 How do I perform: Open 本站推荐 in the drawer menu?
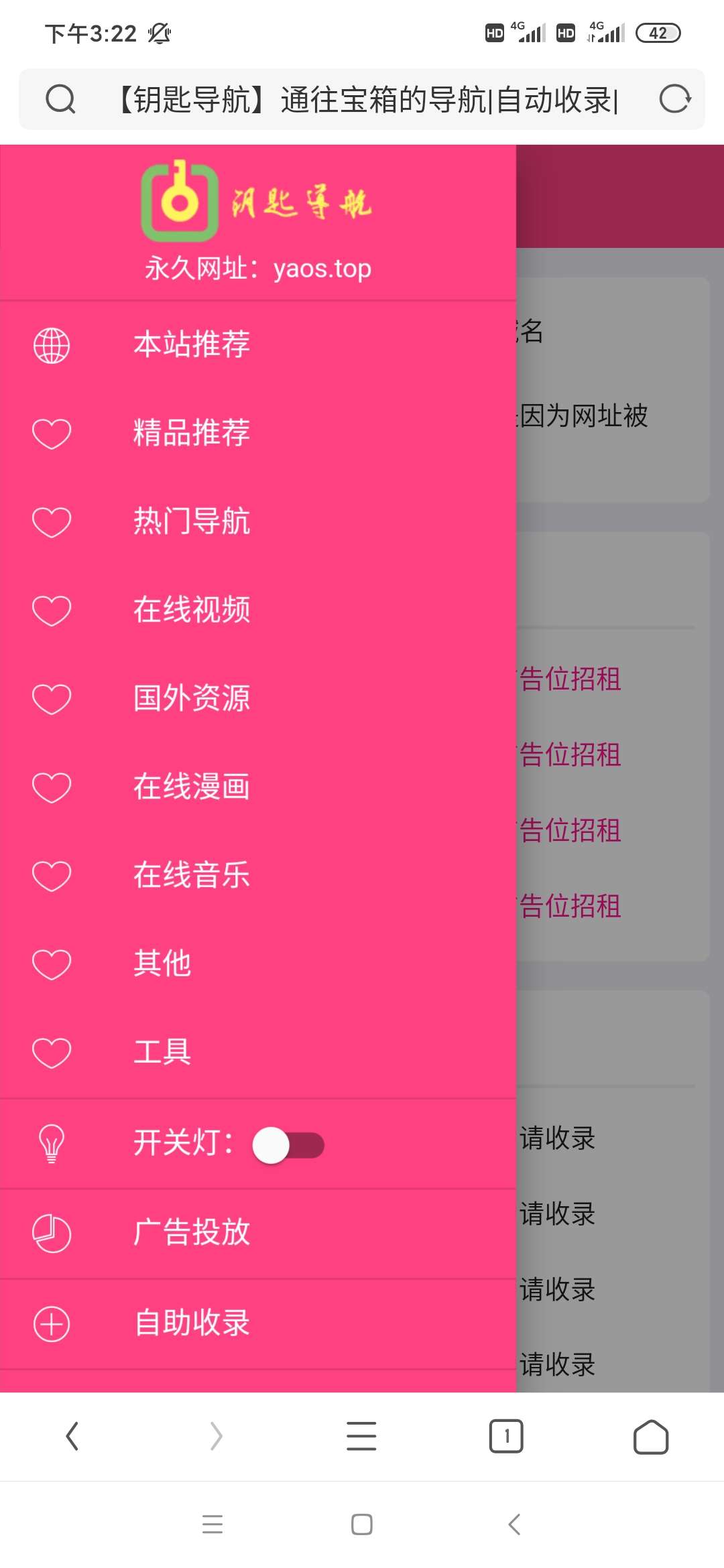pos(192,344)
